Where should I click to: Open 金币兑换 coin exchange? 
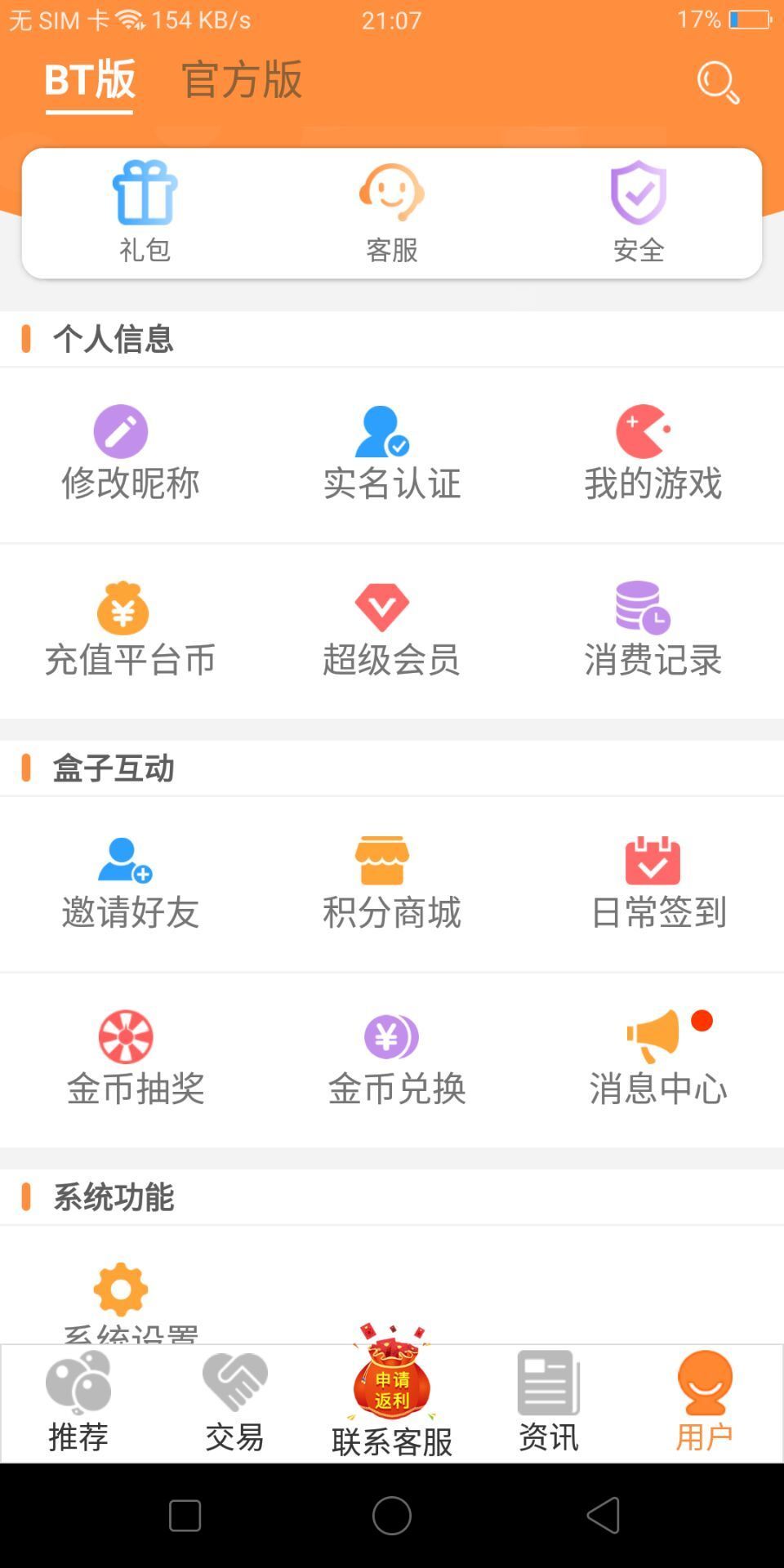coord(391,1058)
